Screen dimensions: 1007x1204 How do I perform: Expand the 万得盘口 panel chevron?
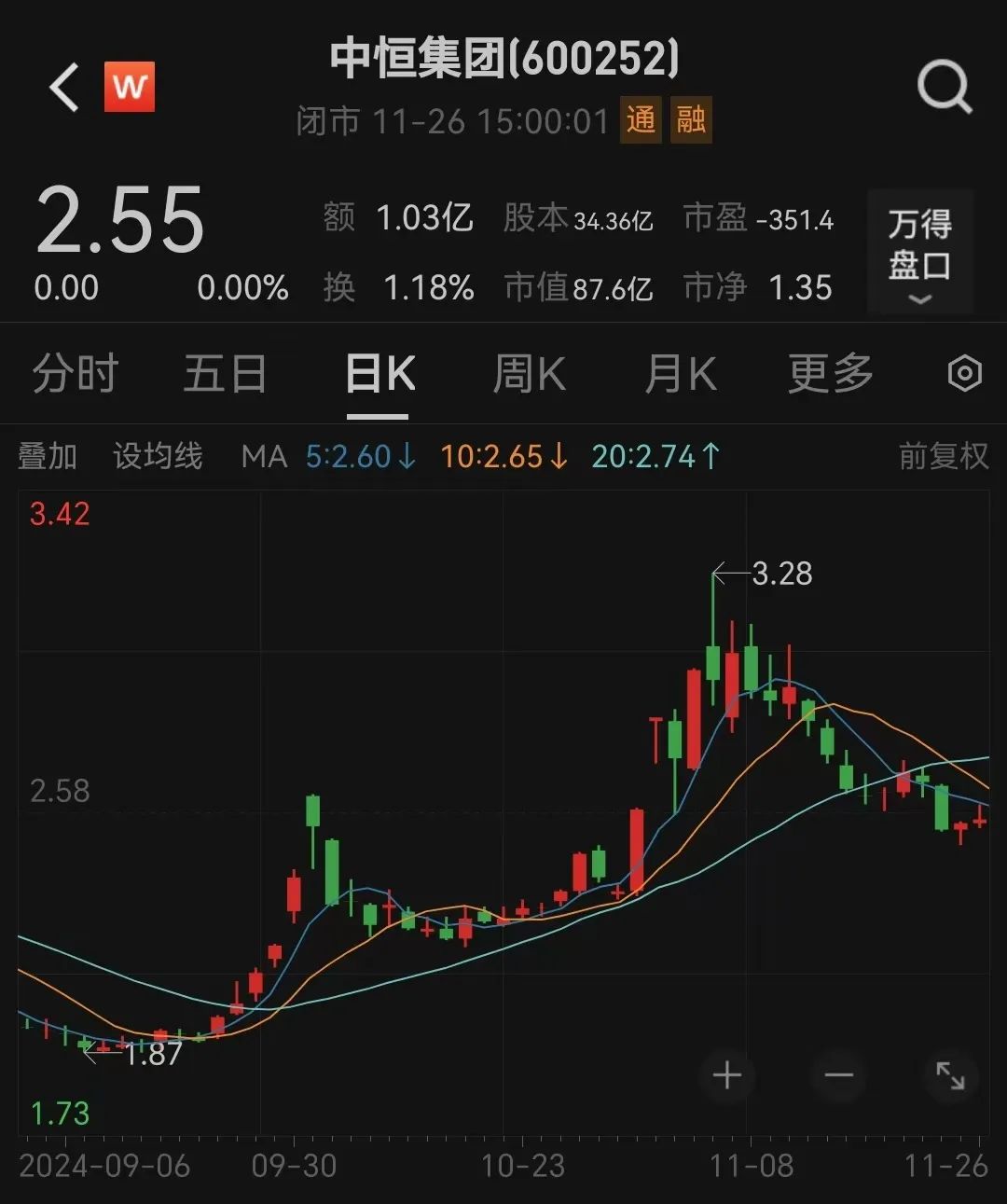(x=921, y=299)
